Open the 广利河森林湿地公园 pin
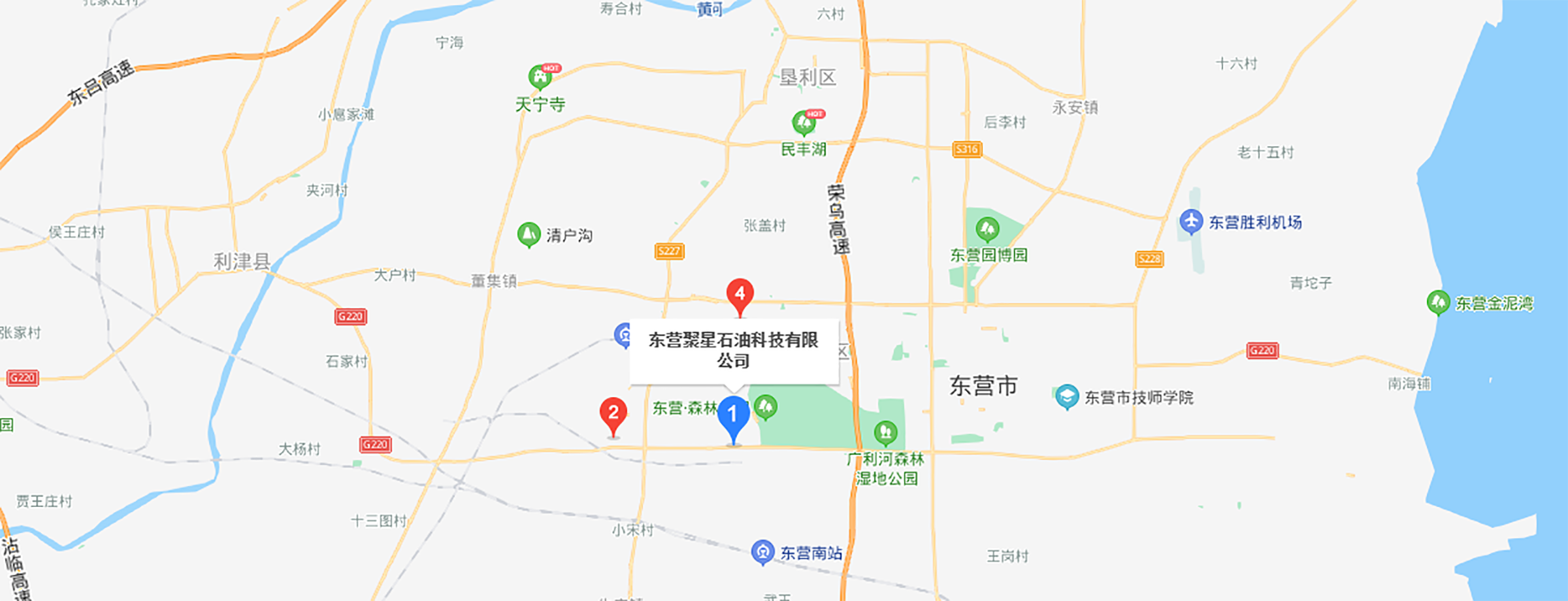1568x601 pixels. pyautogui.click(x=885, y=432)
